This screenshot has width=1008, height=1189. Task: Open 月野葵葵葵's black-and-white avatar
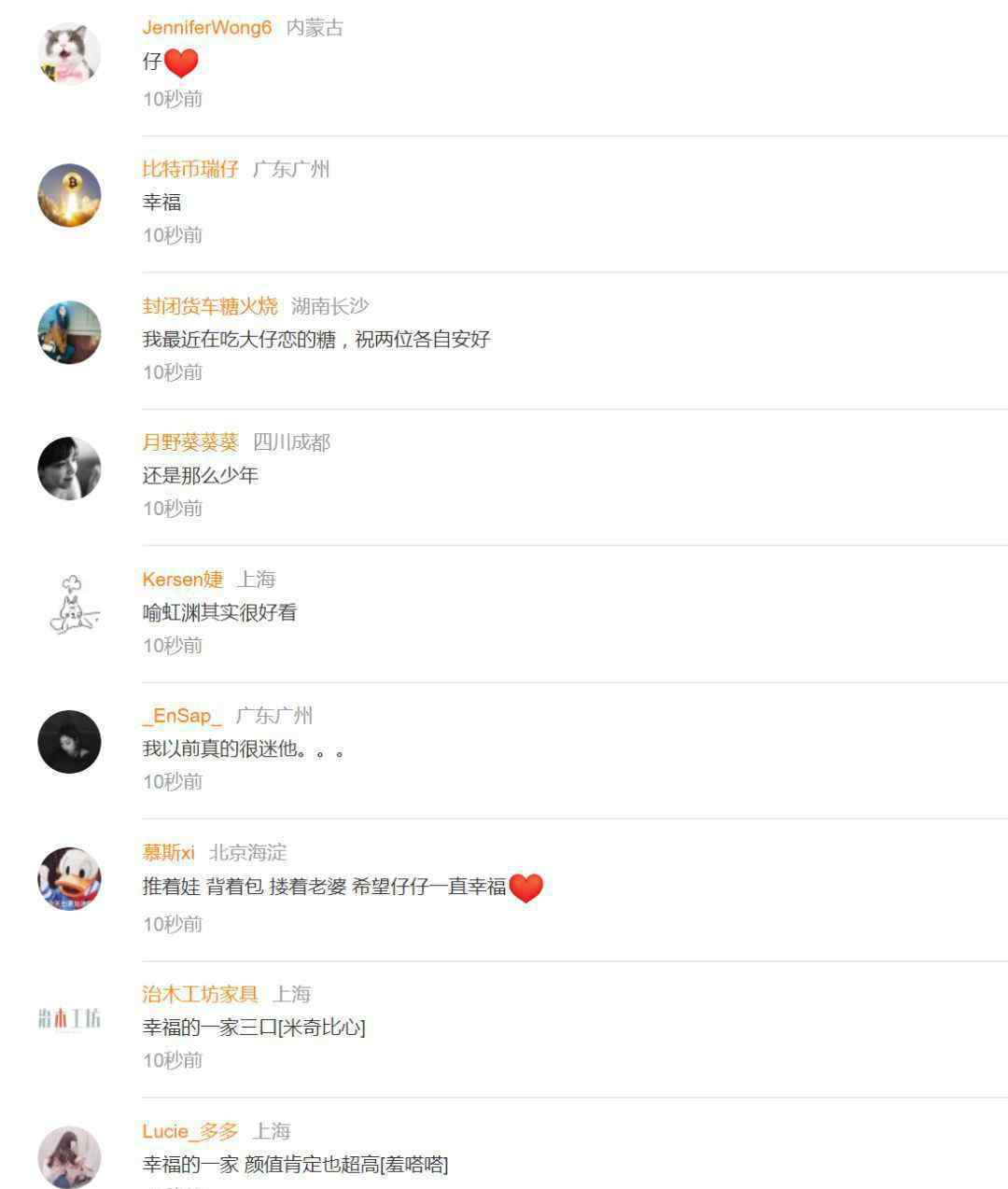pyautogui.click(x=69, y=469)
